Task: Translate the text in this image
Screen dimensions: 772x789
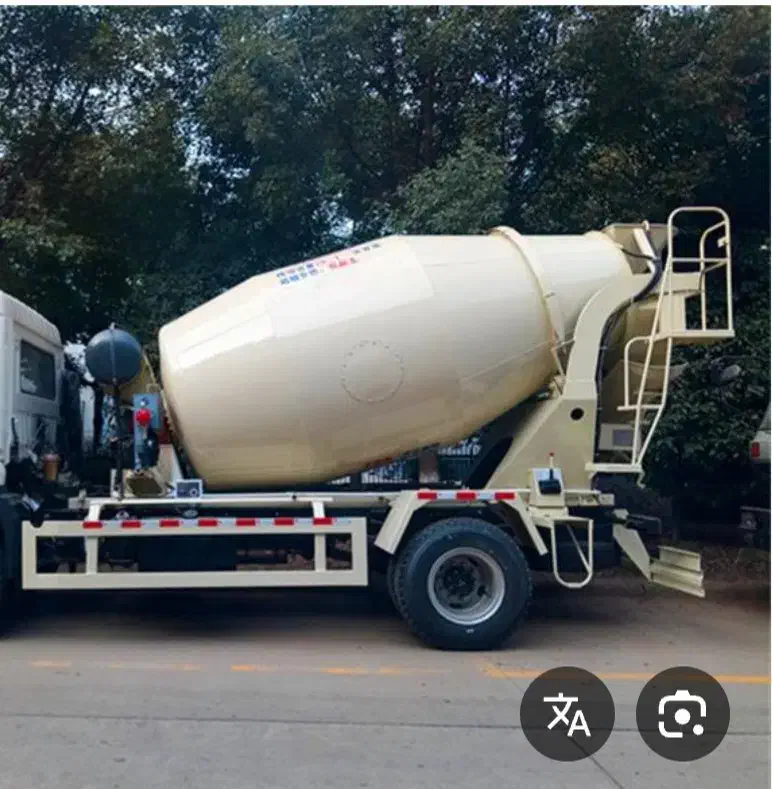Action: (567, 714)
